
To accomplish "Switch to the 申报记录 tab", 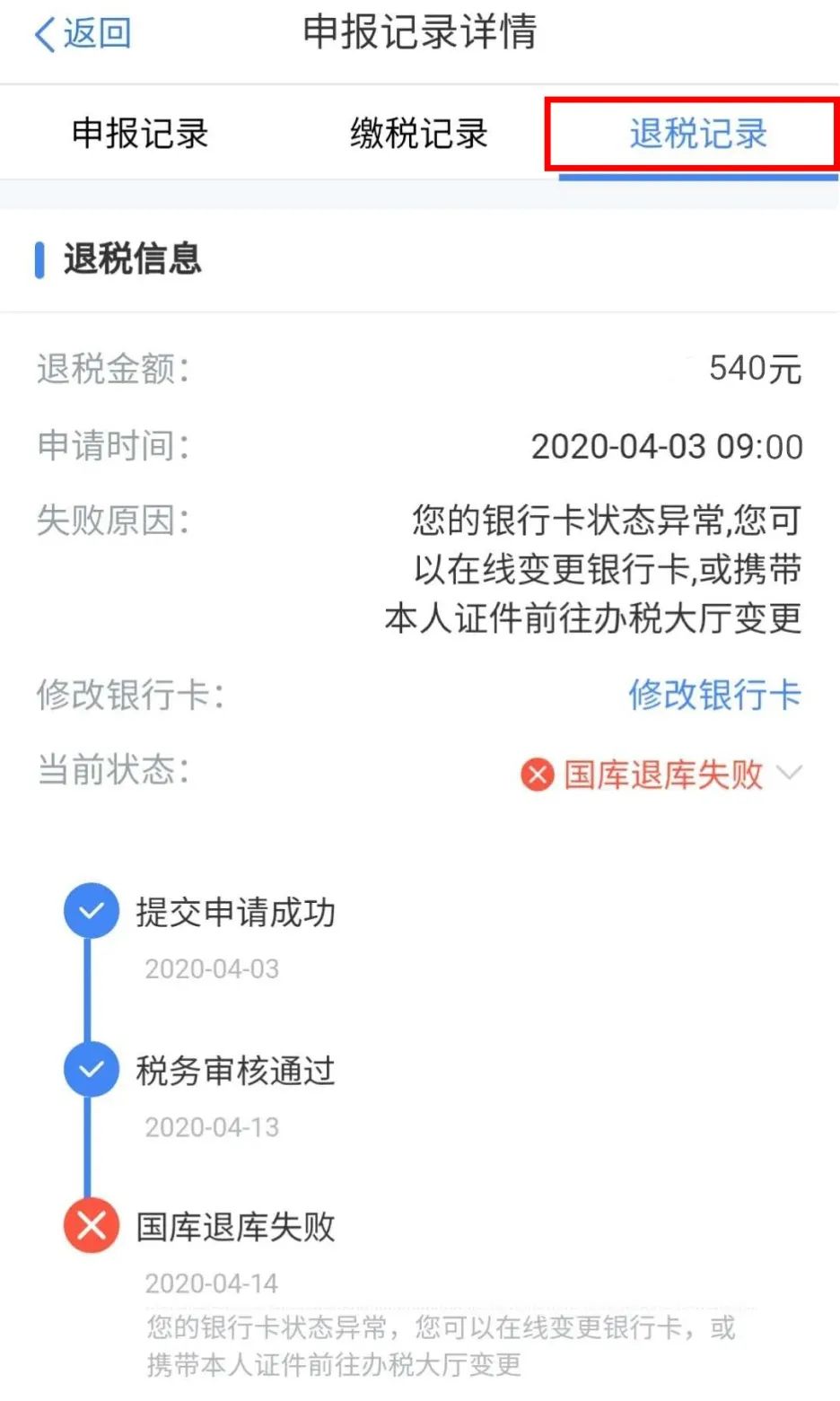I will [x=139, y=135].
